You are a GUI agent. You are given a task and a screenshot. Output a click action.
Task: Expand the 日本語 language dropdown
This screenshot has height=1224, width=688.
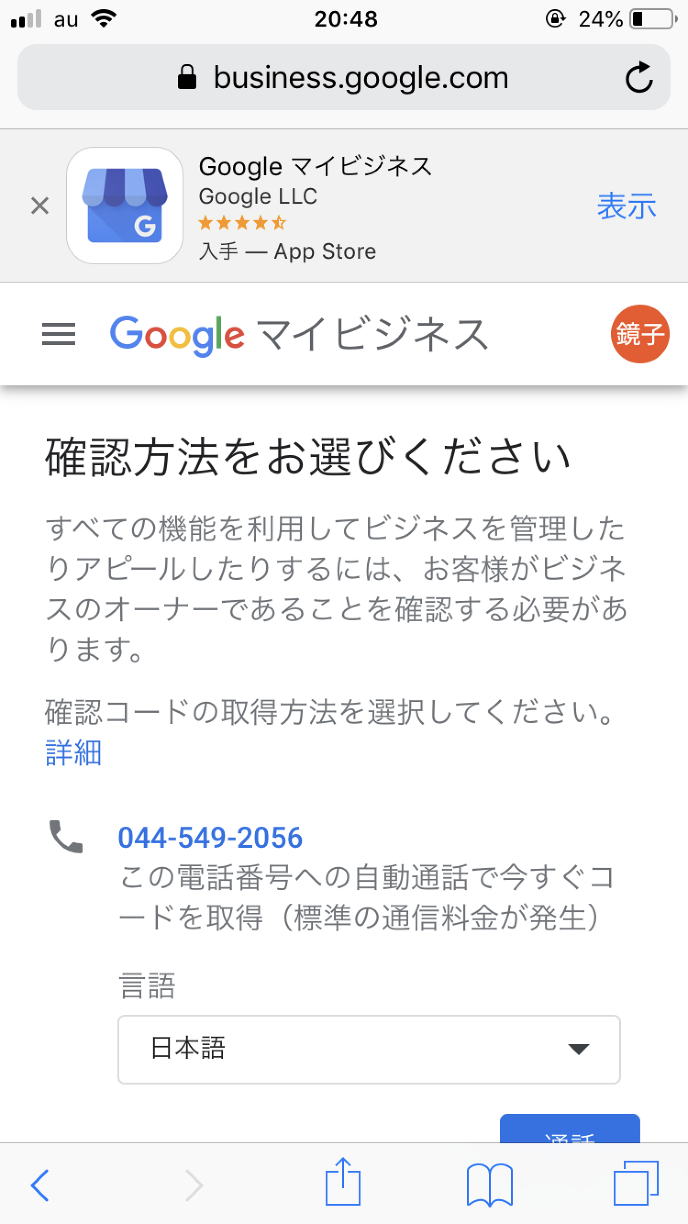pyautogui.click(x=369, y=1049)
